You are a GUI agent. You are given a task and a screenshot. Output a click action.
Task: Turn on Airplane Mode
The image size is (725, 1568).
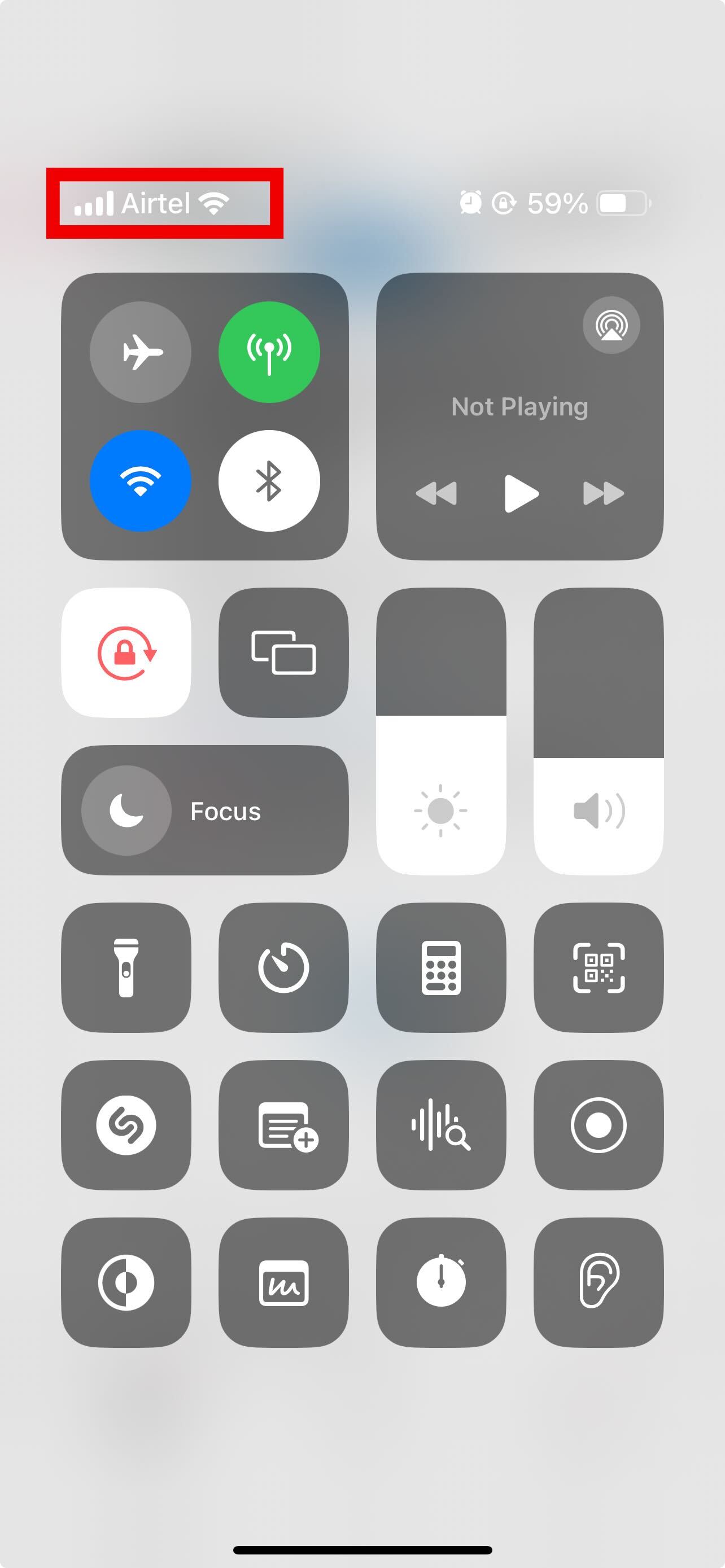(x=141, y=352)
